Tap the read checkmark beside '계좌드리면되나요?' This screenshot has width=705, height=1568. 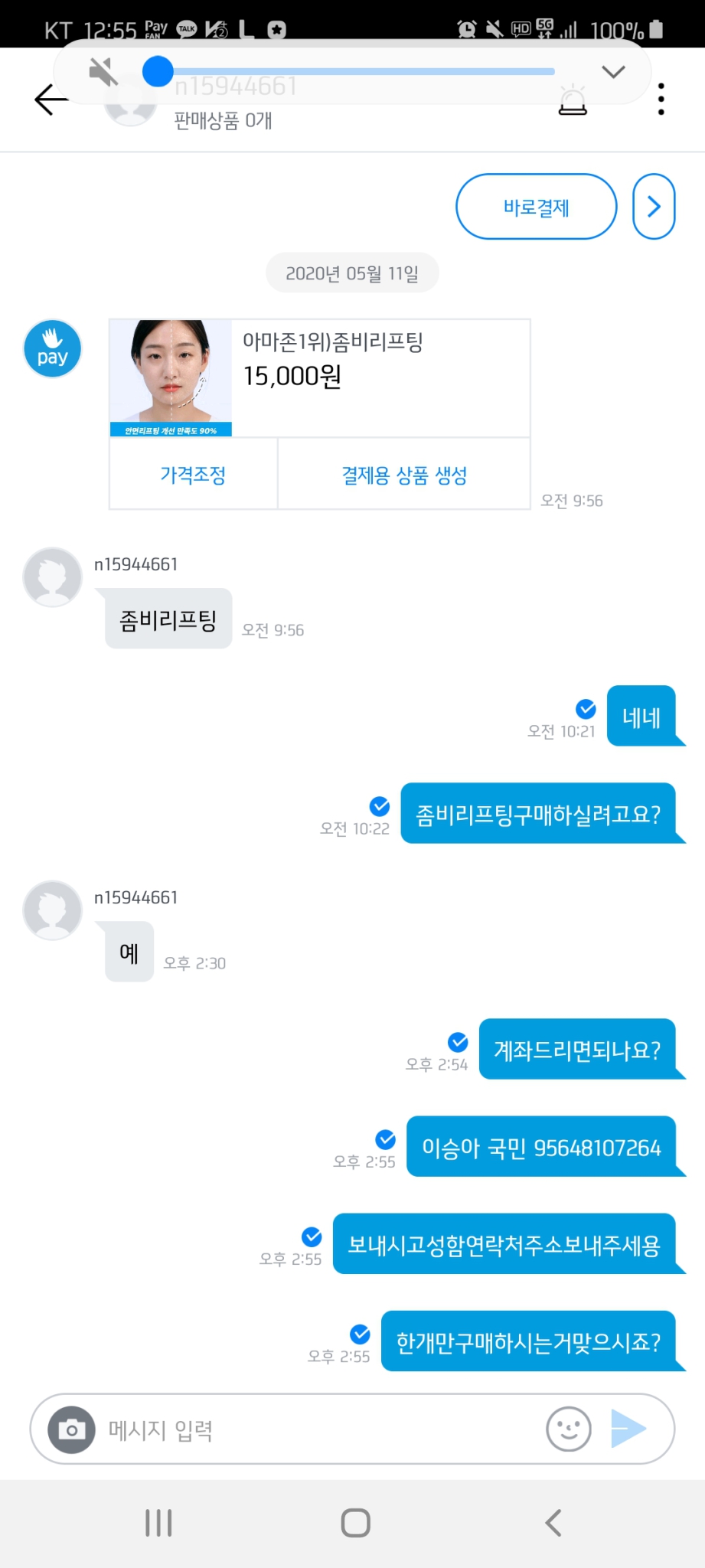click(x=457, y=1041)
